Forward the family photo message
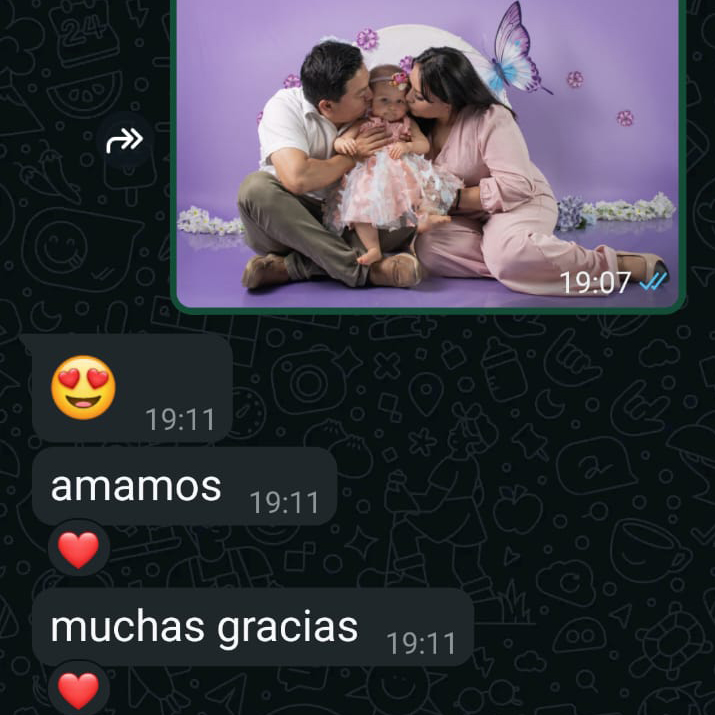 coord(125,141)
